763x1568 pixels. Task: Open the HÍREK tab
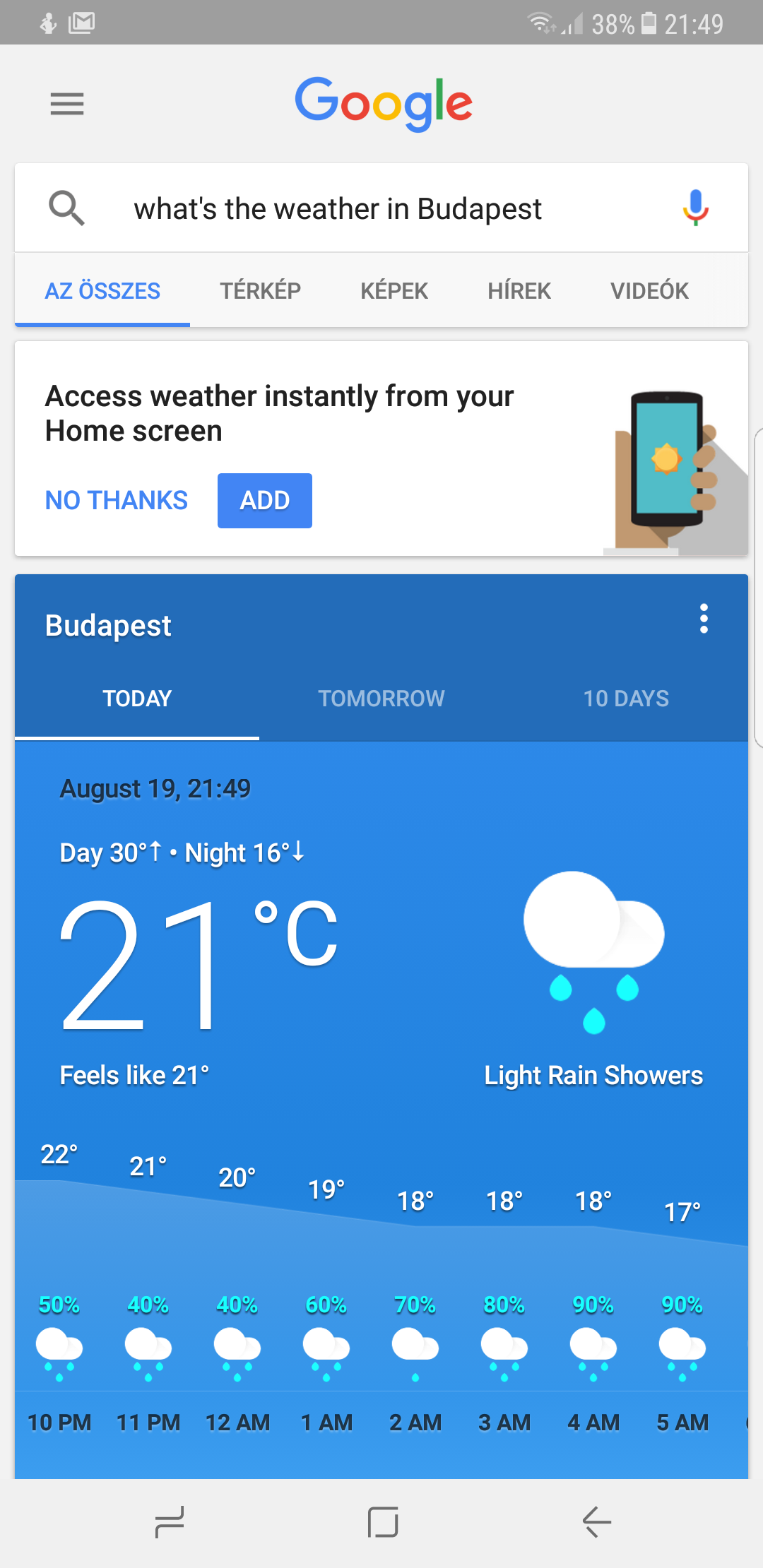tap(519, 291)
